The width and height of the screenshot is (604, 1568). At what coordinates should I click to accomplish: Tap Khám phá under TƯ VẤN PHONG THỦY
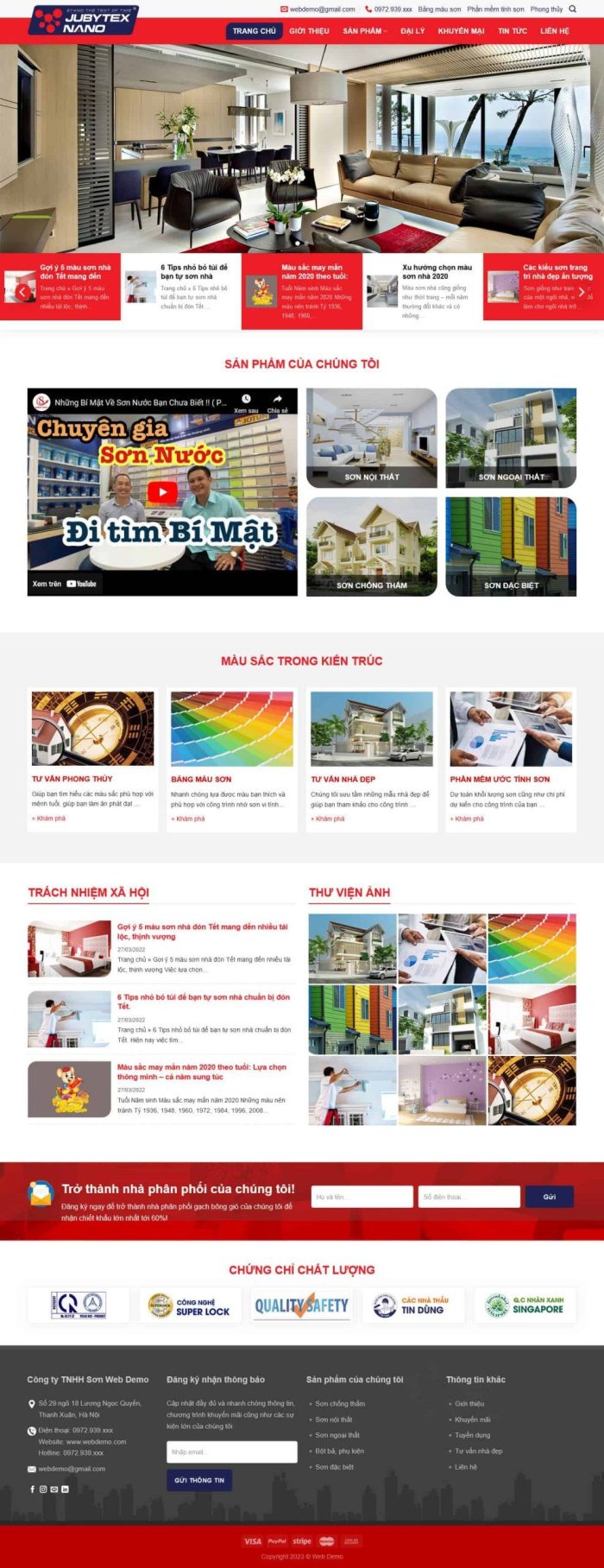[49, 819]
